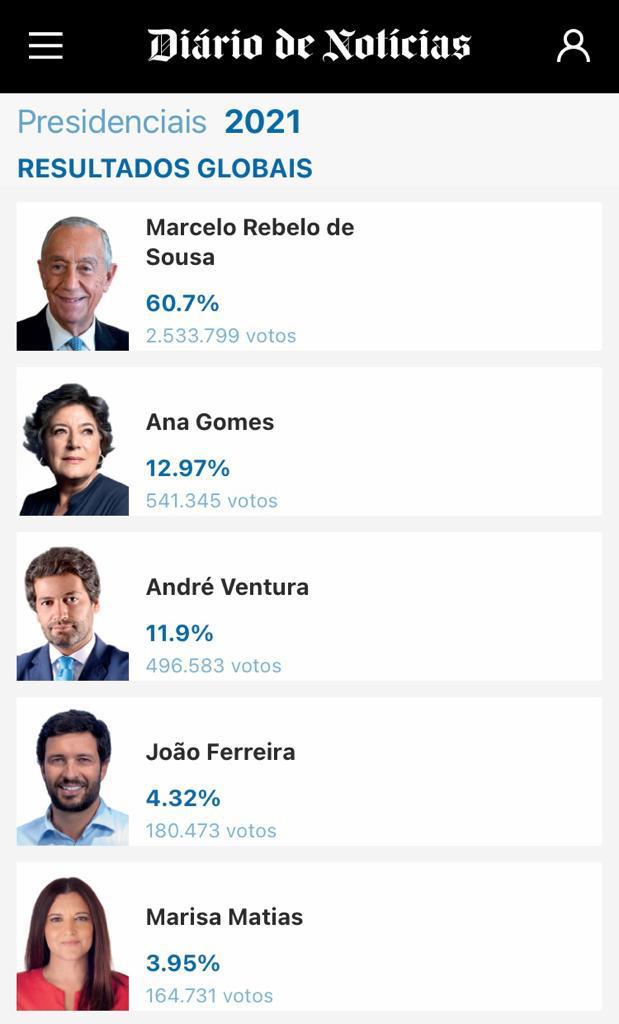Image resolution: width=619 pixels, height=1024 pixels.
Task: Open the user account profile icon
Action: click(573, 45)
